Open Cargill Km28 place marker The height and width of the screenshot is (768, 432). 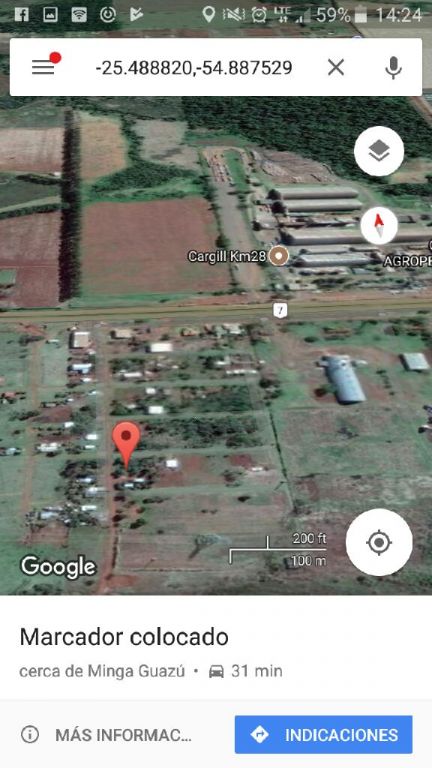[280, 256]
